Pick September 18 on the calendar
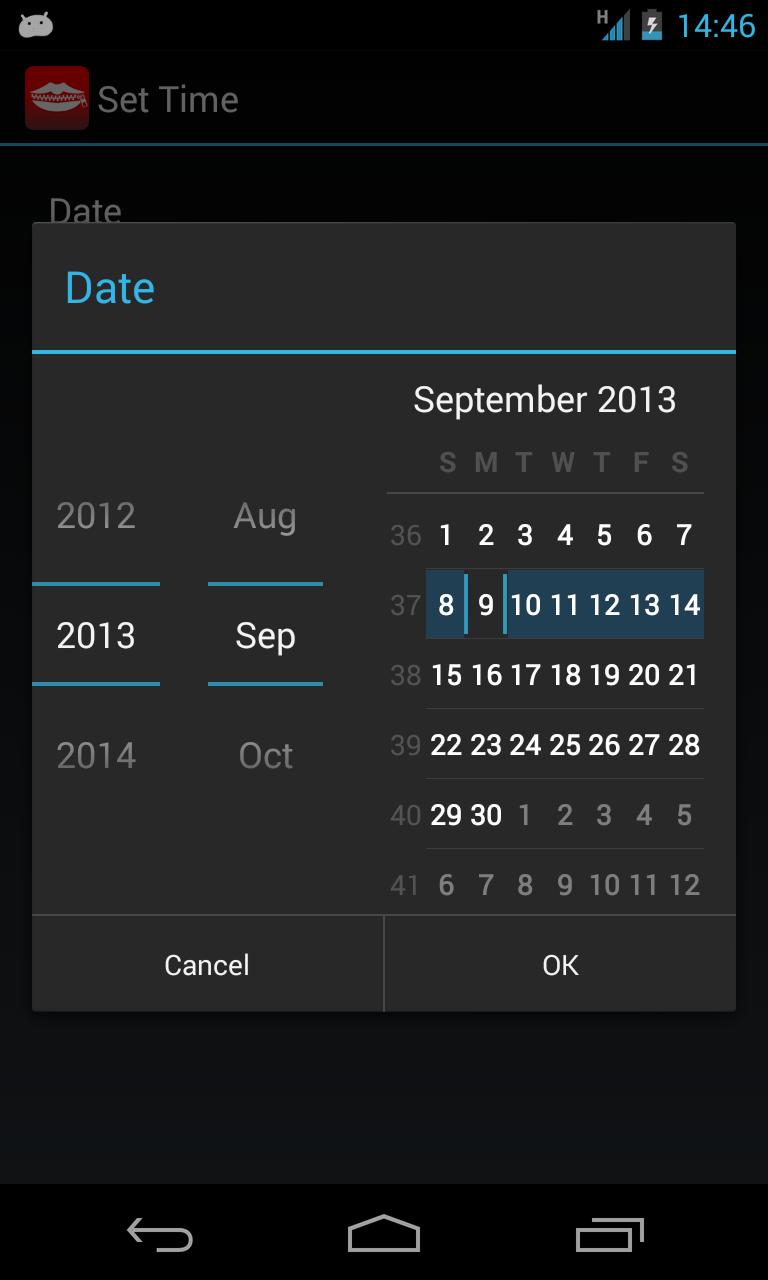Screen dimensions: 768x1280 [x=565, y=675]
